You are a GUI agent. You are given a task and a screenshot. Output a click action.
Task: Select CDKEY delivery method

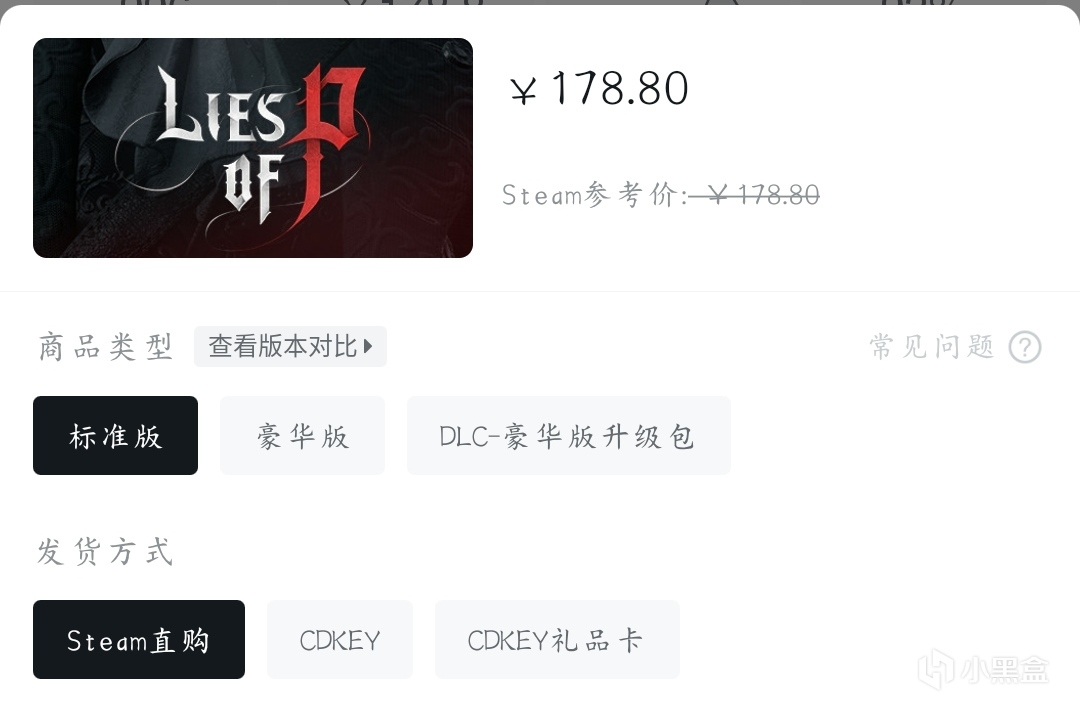(339, 640)
